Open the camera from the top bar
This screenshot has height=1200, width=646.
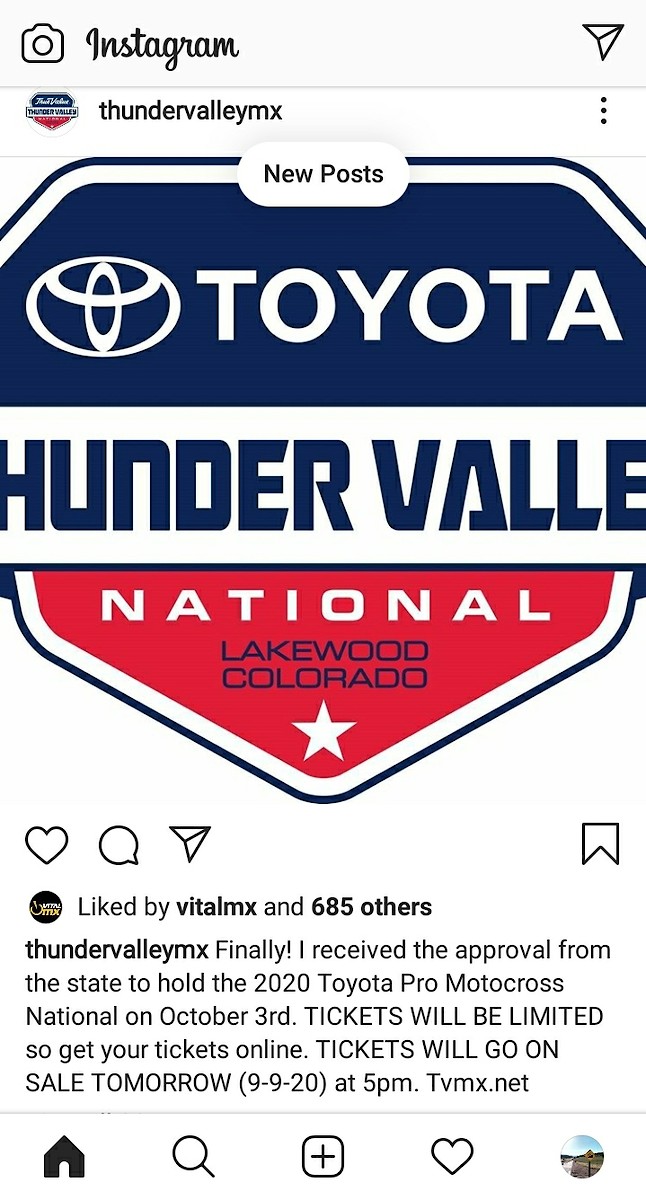click(43, 43)
